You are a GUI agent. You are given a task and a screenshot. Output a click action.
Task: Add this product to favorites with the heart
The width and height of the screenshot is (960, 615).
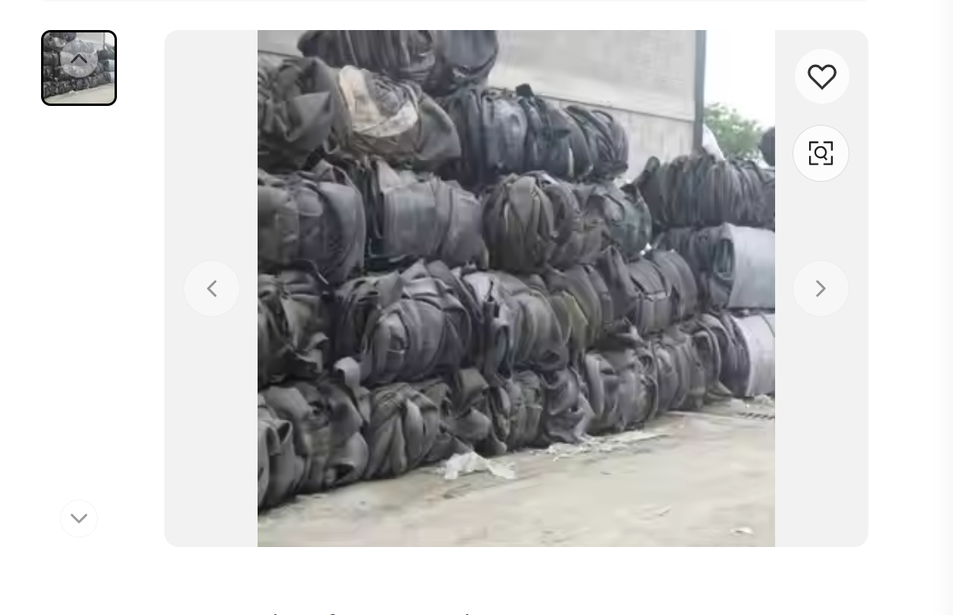(821, 77)
